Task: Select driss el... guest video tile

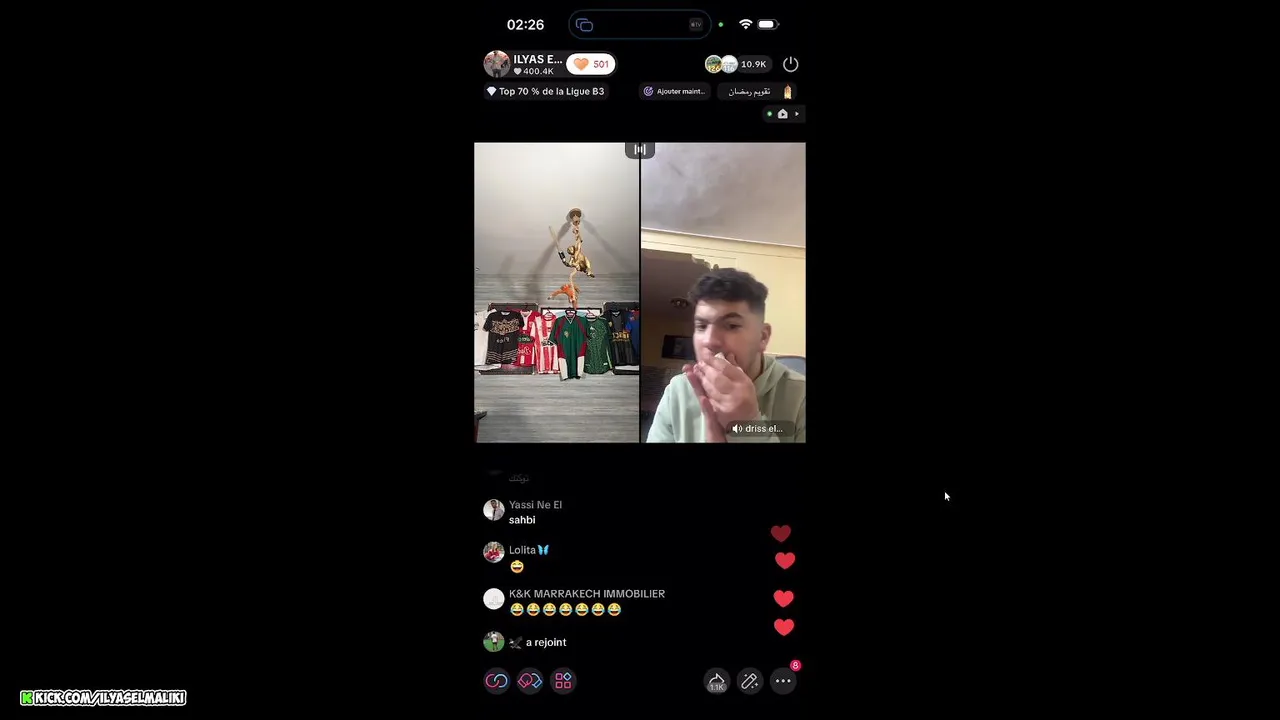Action: [722, 292]
